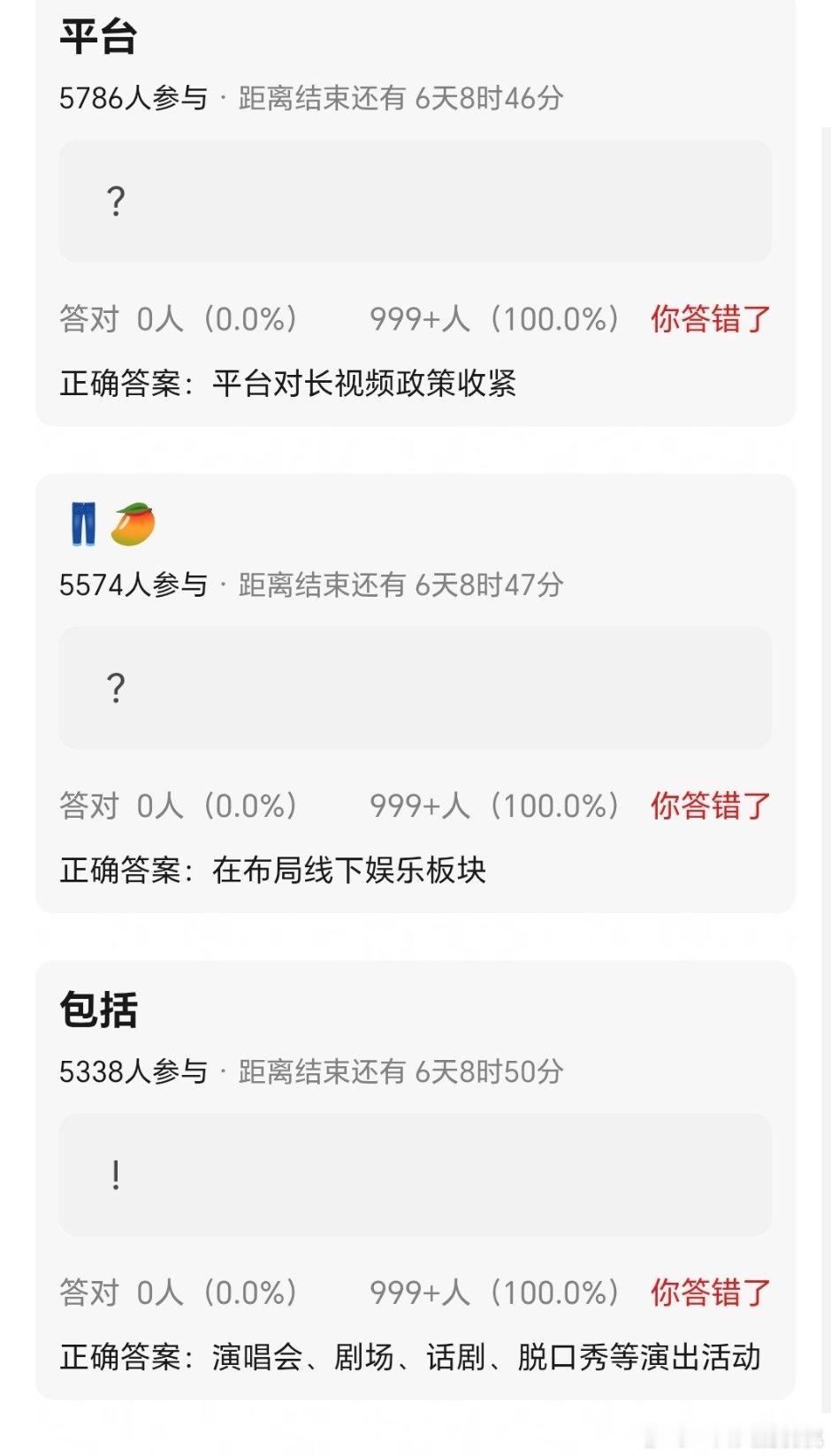Click the 5338人参与 participation link
831x1456 pixels.
click(x=134, y=1072)
